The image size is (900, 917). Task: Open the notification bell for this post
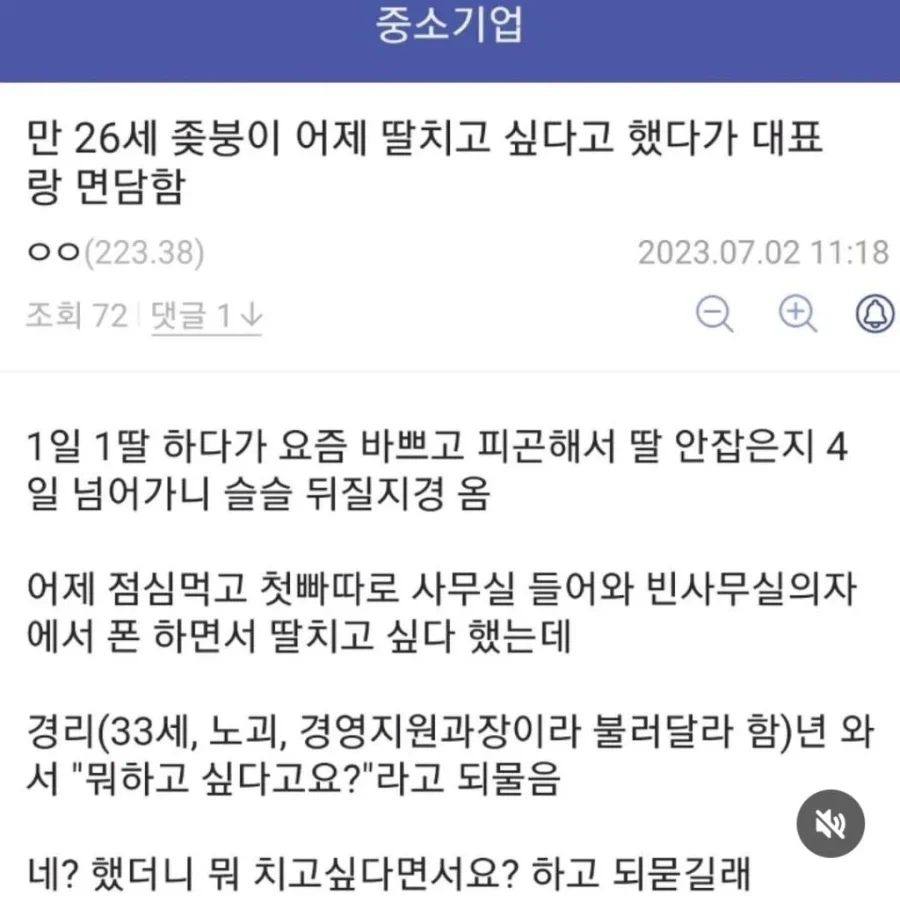tap(875, 314)
